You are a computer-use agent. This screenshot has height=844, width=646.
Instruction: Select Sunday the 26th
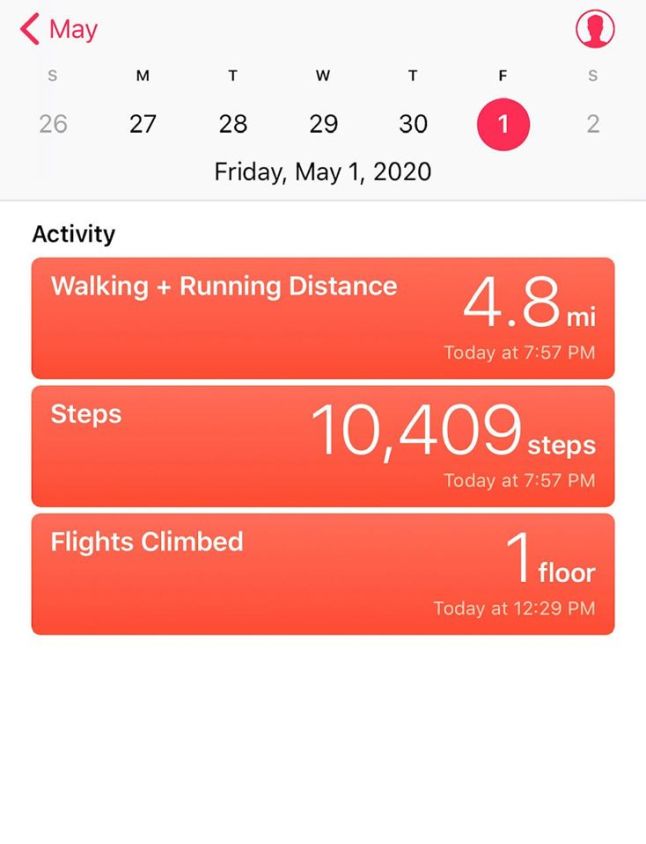53,124
